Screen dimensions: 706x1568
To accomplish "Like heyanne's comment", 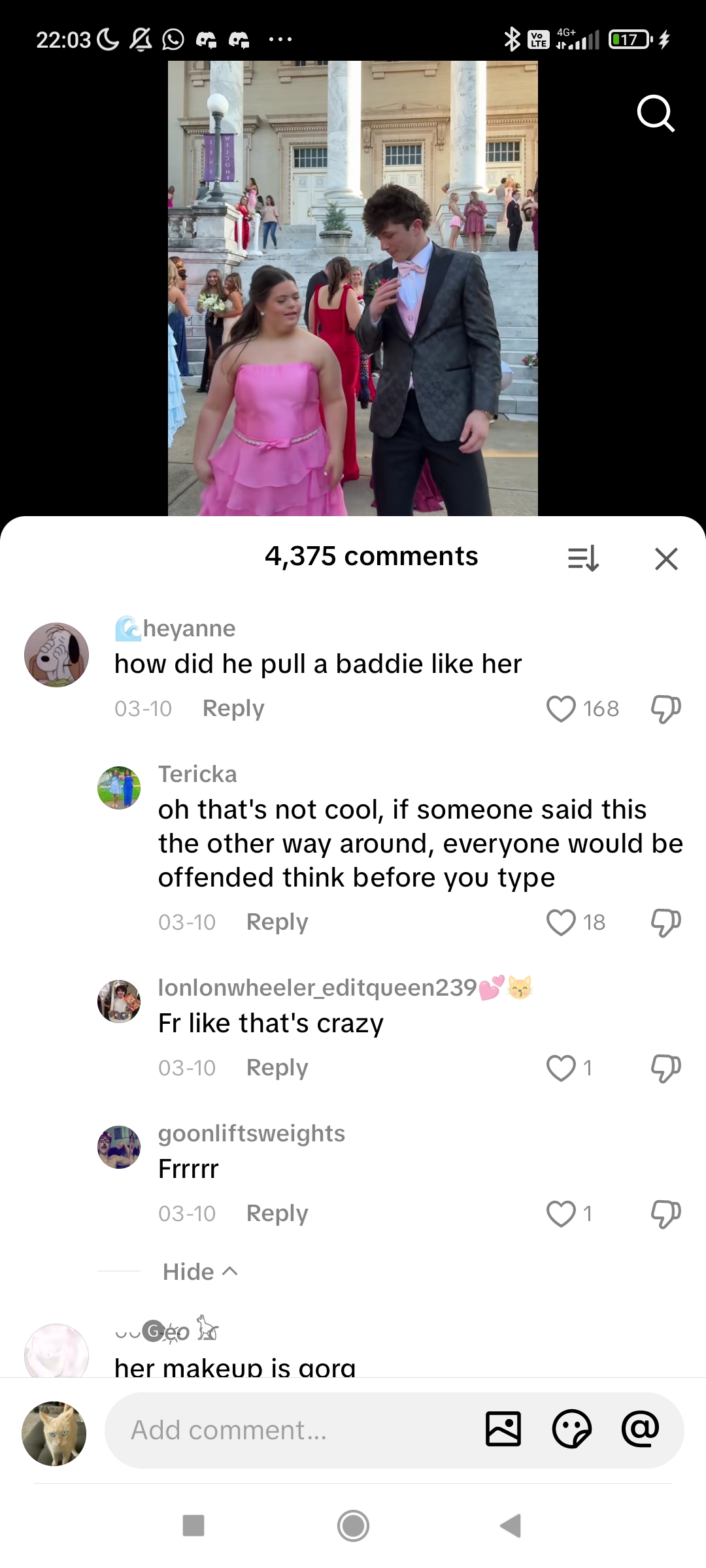I will [561, 709].
